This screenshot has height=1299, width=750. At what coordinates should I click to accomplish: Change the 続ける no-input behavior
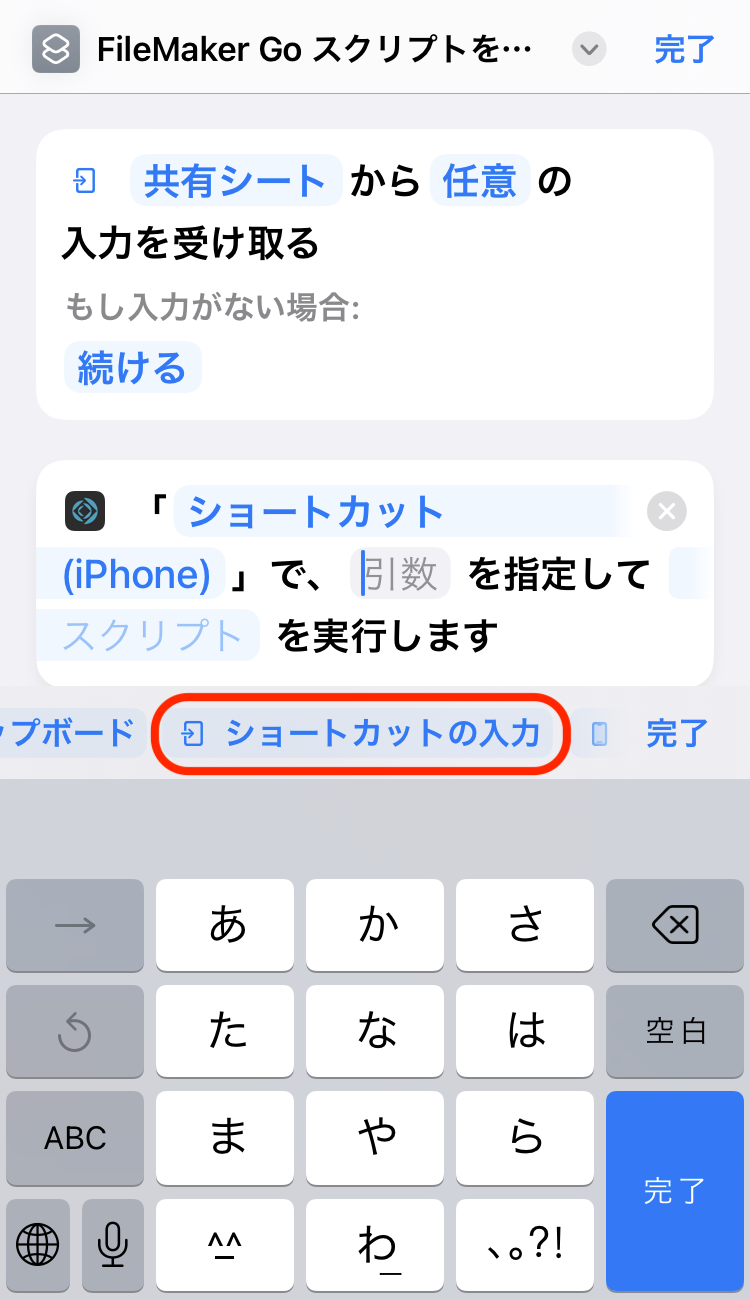click(x=133, y=368)
